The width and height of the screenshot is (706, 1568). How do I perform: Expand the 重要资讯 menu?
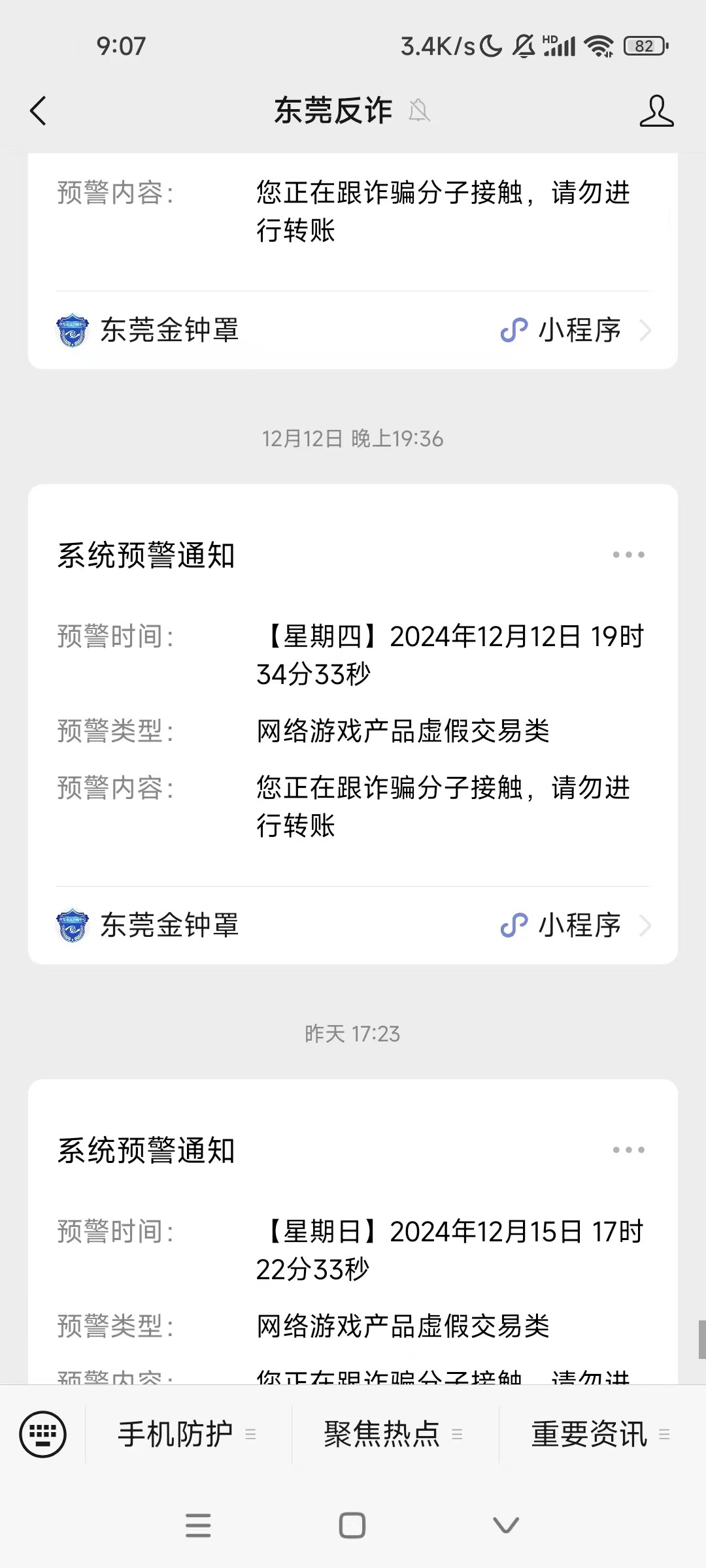point(602,1434)
